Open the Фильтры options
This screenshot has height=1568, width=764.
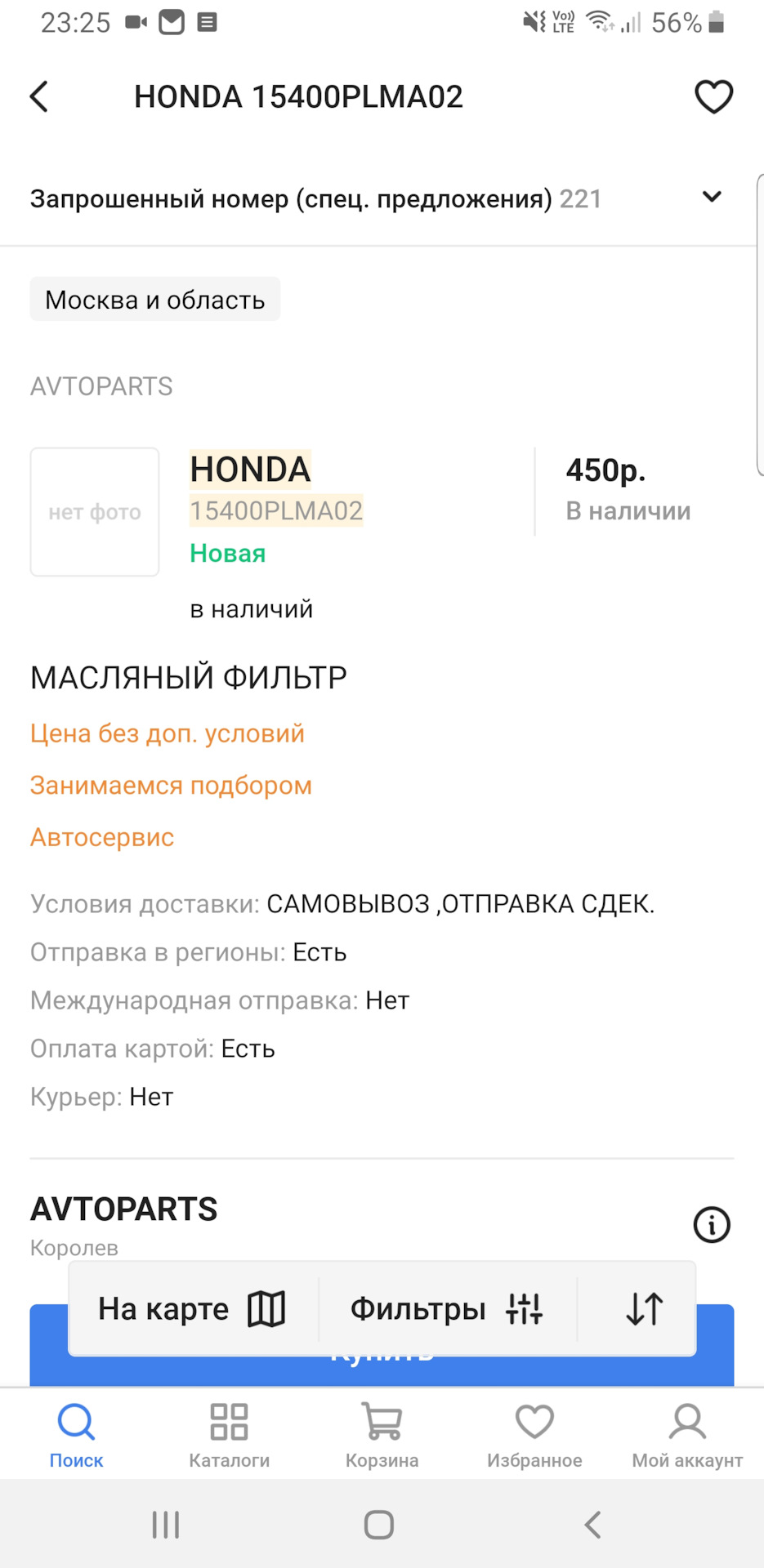[447, 1309]
